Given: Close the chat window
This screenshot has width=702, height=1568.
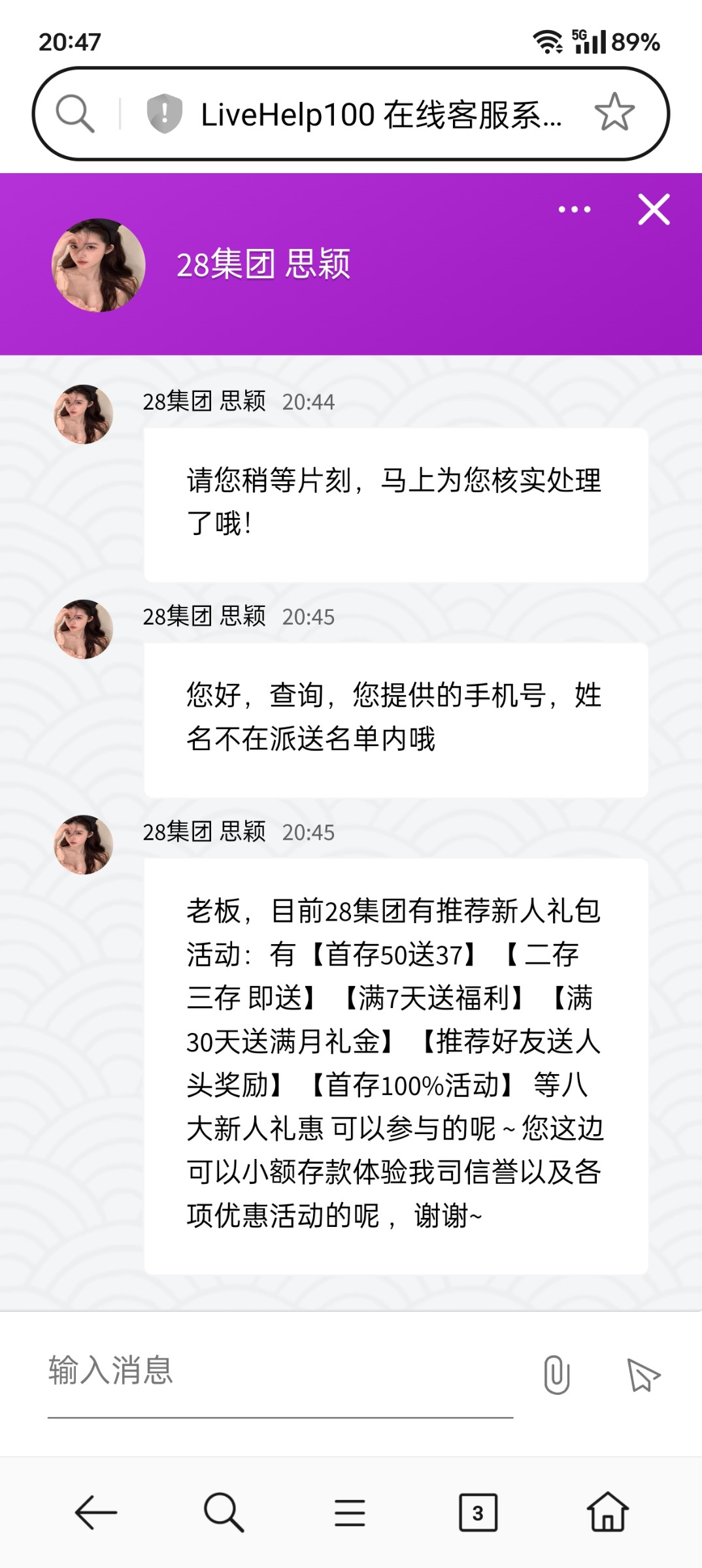Looking at the screenshot, I should [654, 210].
